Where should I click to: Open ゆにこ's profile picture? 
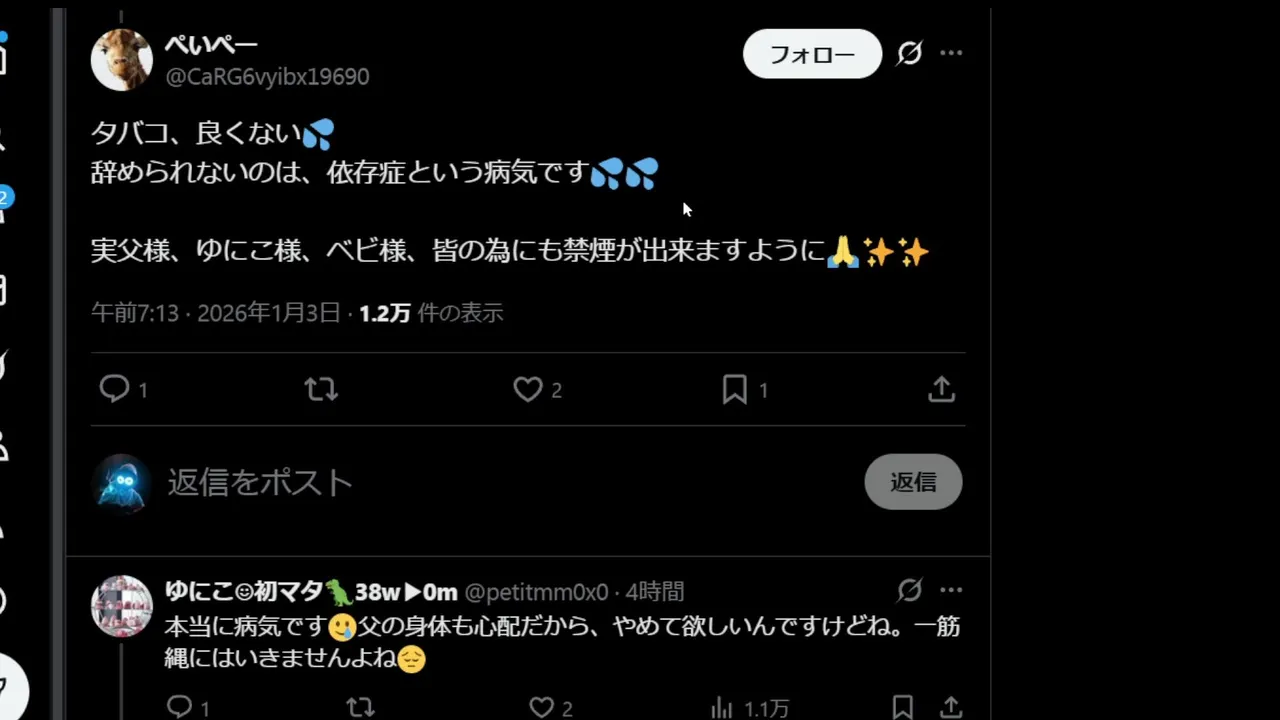(x=122, y=606)
